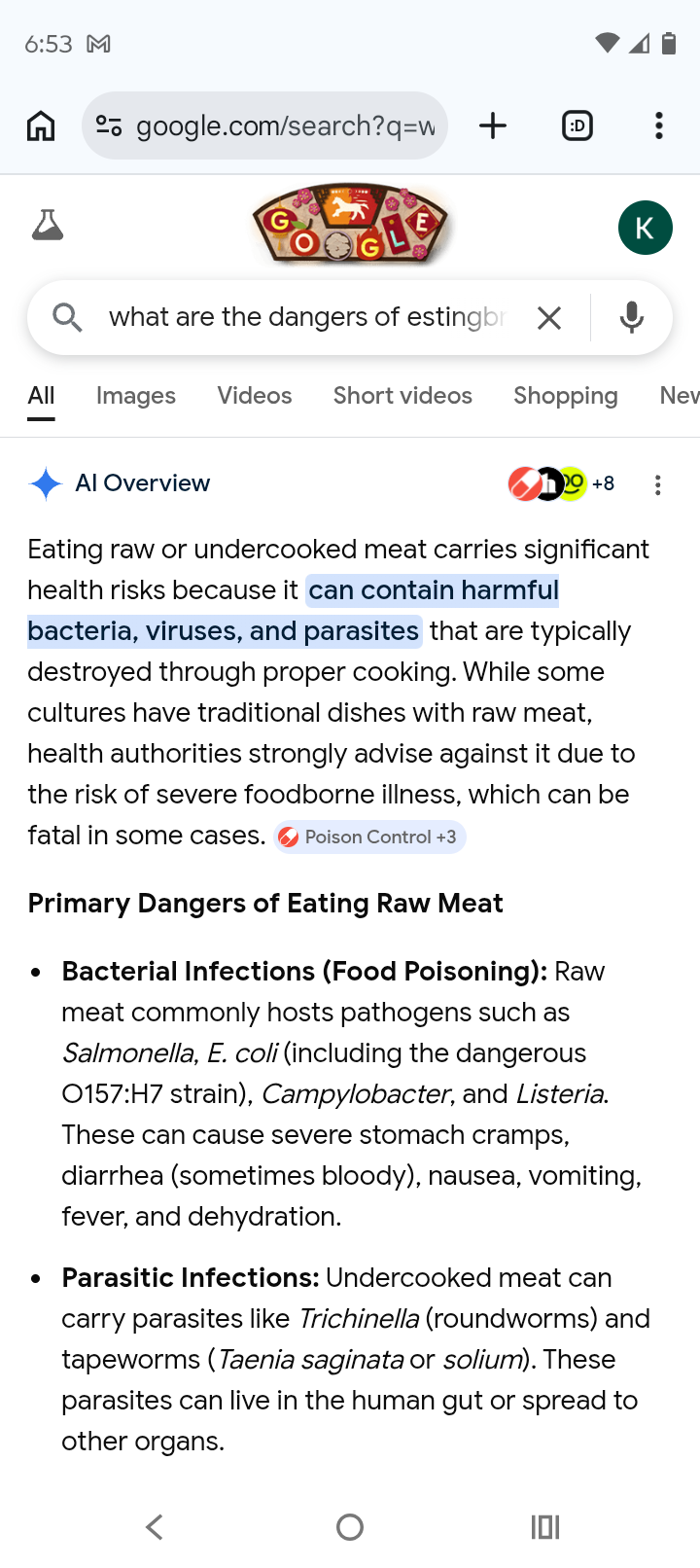Go to the browser home page

pos(41,125)
